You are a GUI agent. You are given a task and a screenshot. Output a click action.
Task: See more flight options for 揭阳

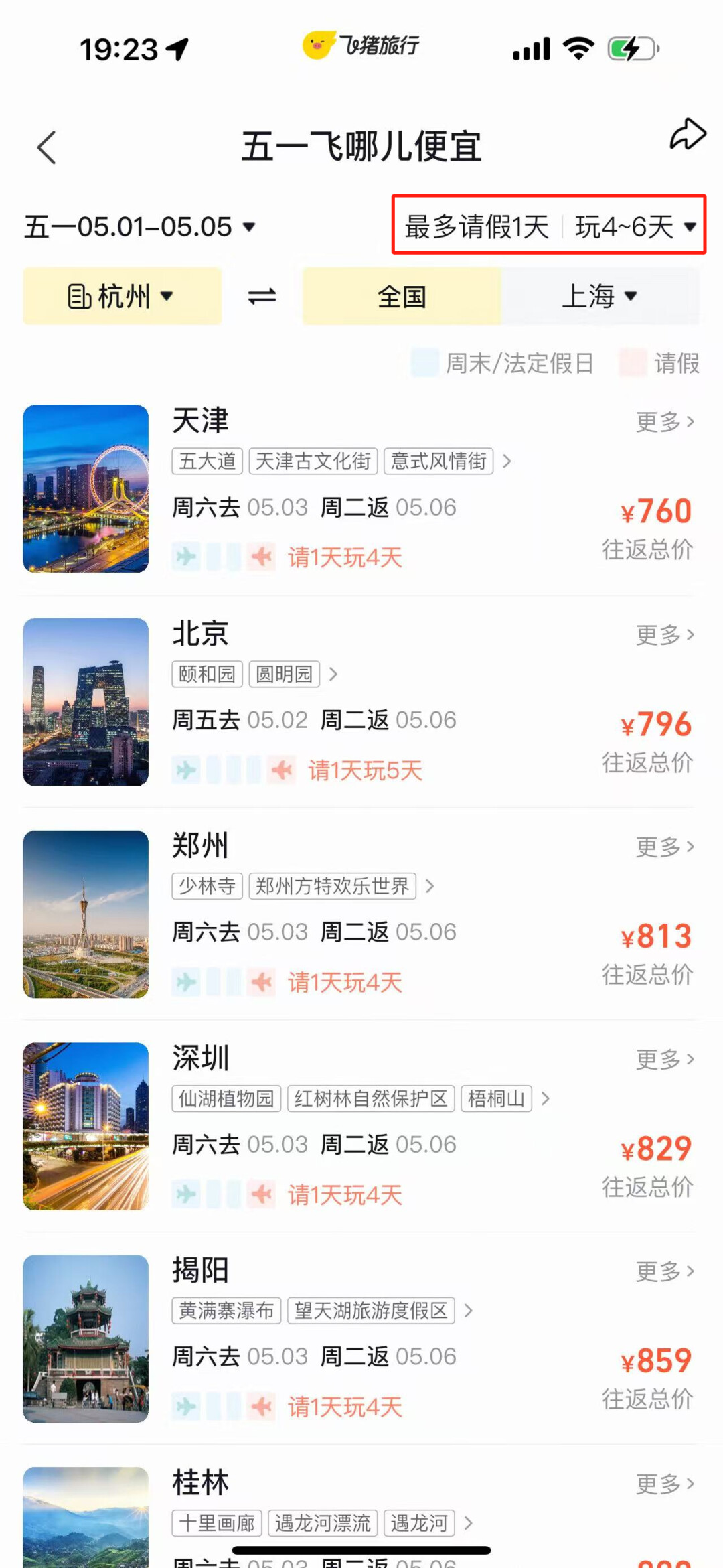tap(664, 1271)
